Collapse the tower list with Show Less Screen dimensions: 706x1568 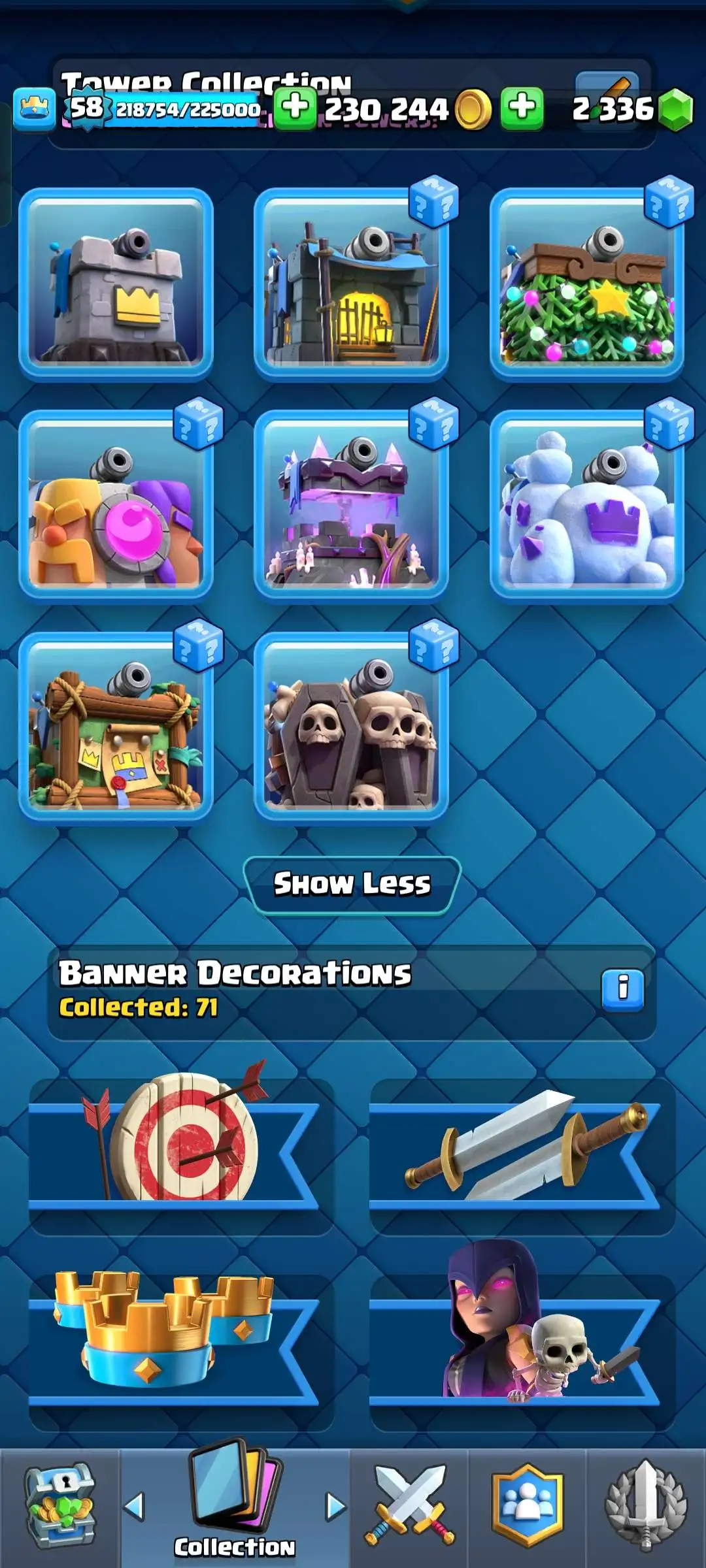352,884
